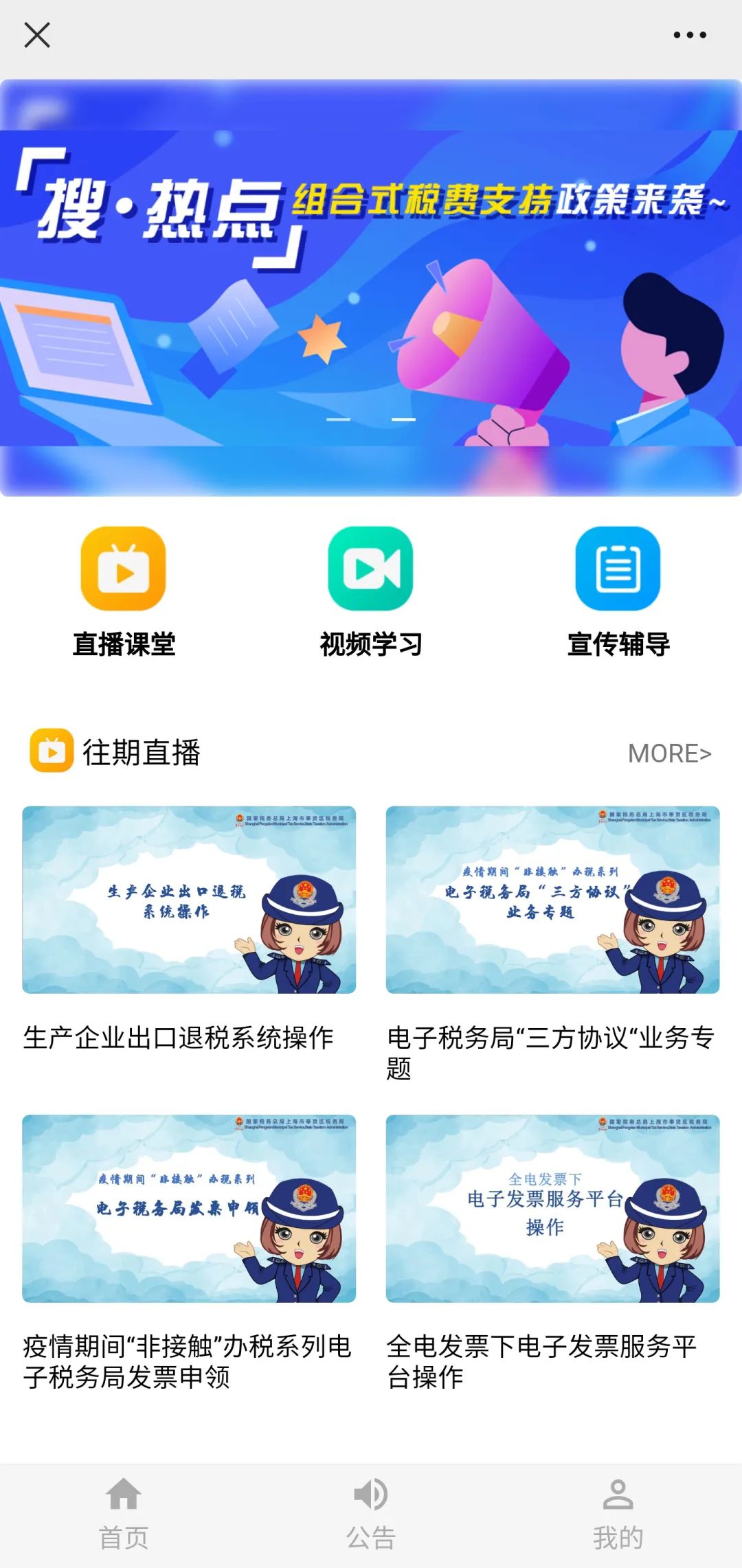Open the three-dot overflow menu
This screenshot has width=742, height=1568.
coord(690,35)
